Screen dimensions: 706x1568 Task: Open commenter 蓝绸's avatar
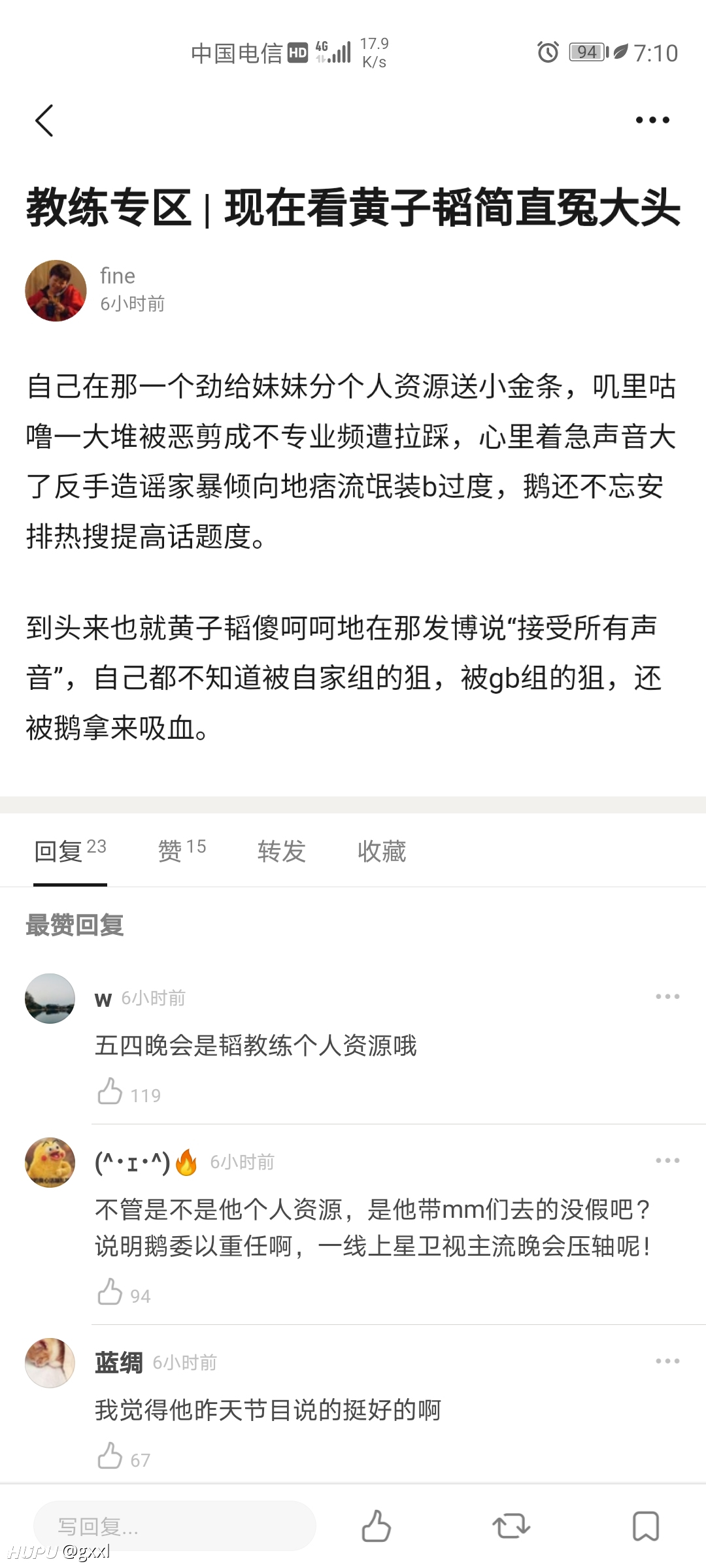pyautogui.click(x=50, y=1362)
